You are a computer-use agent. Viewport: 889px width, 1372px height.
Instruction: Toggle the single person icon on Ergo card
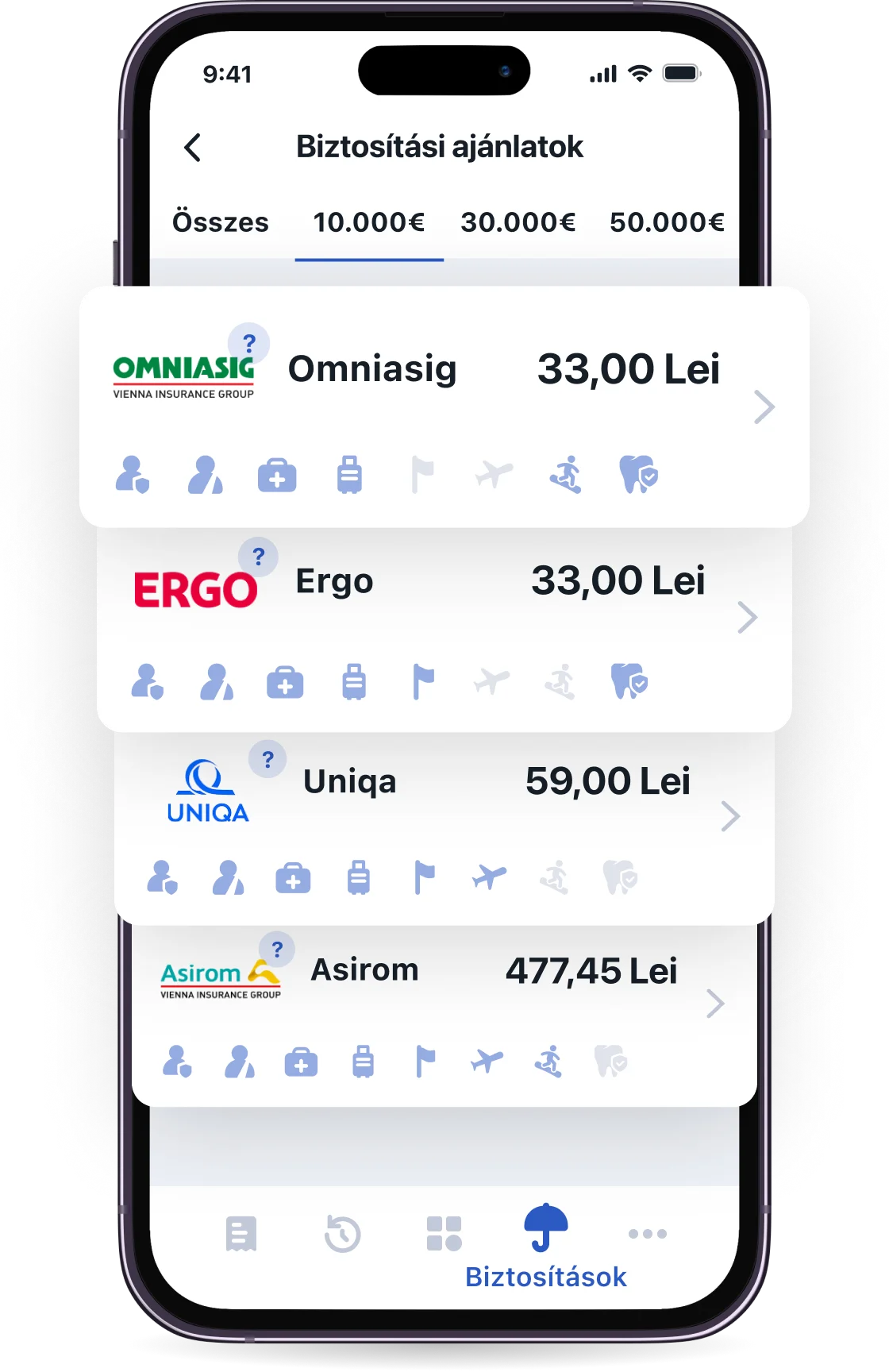148,680
